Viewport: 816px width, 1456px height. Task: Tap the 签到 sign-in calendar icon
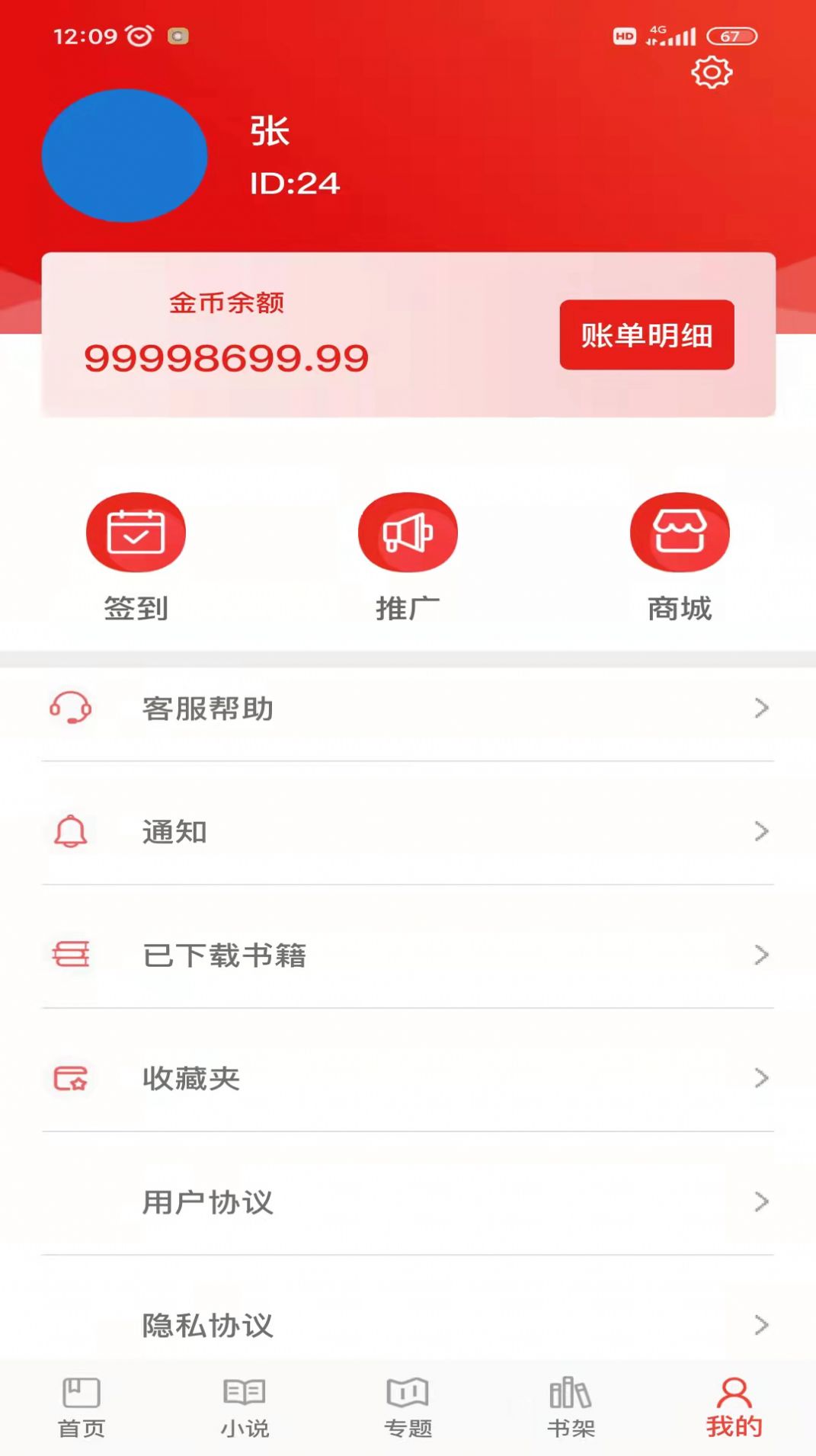[136, 532]
